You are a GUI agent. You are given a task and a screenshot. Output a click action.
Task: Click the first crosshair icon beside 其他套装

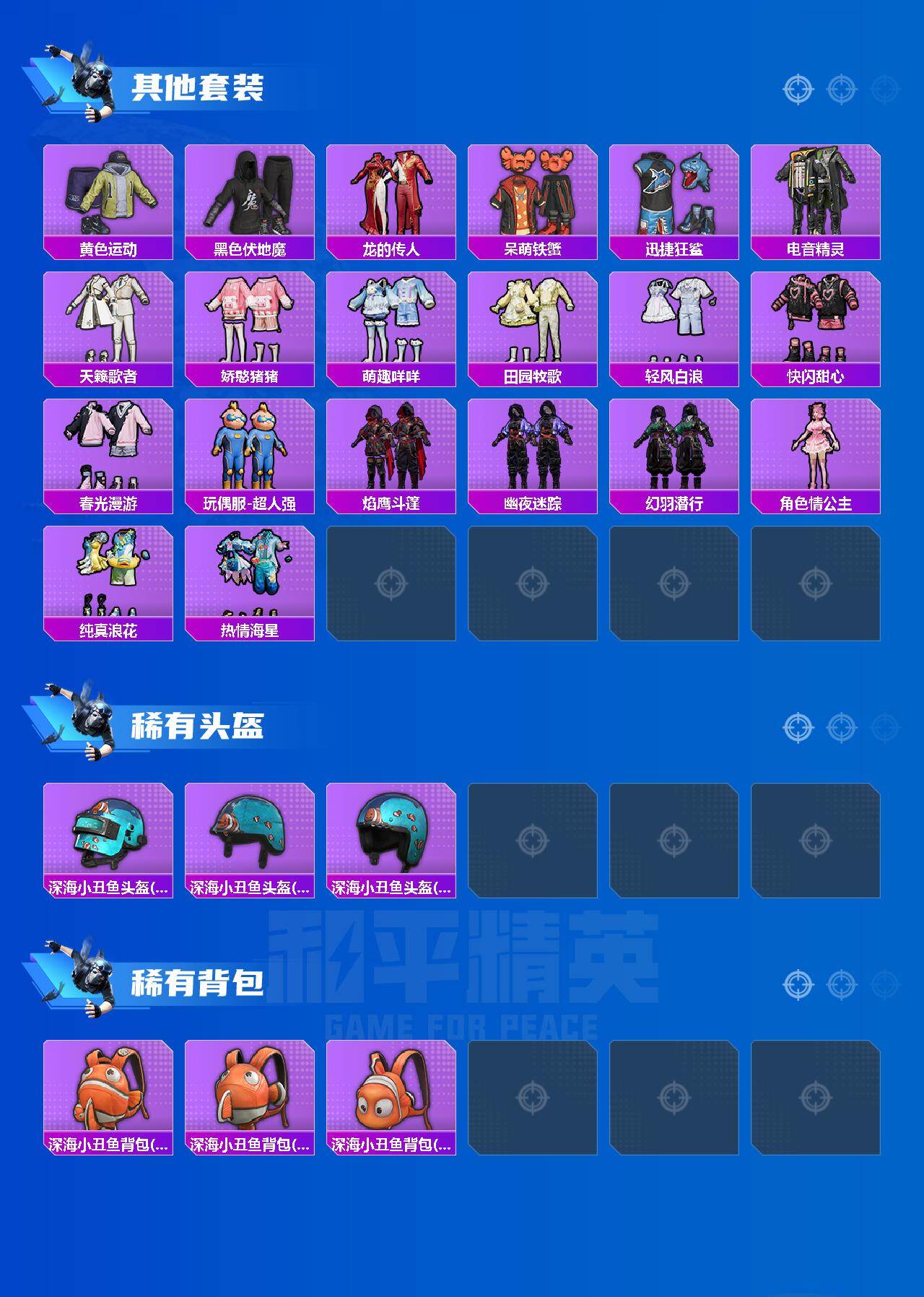pyautogui.click(x=798, y=90)
